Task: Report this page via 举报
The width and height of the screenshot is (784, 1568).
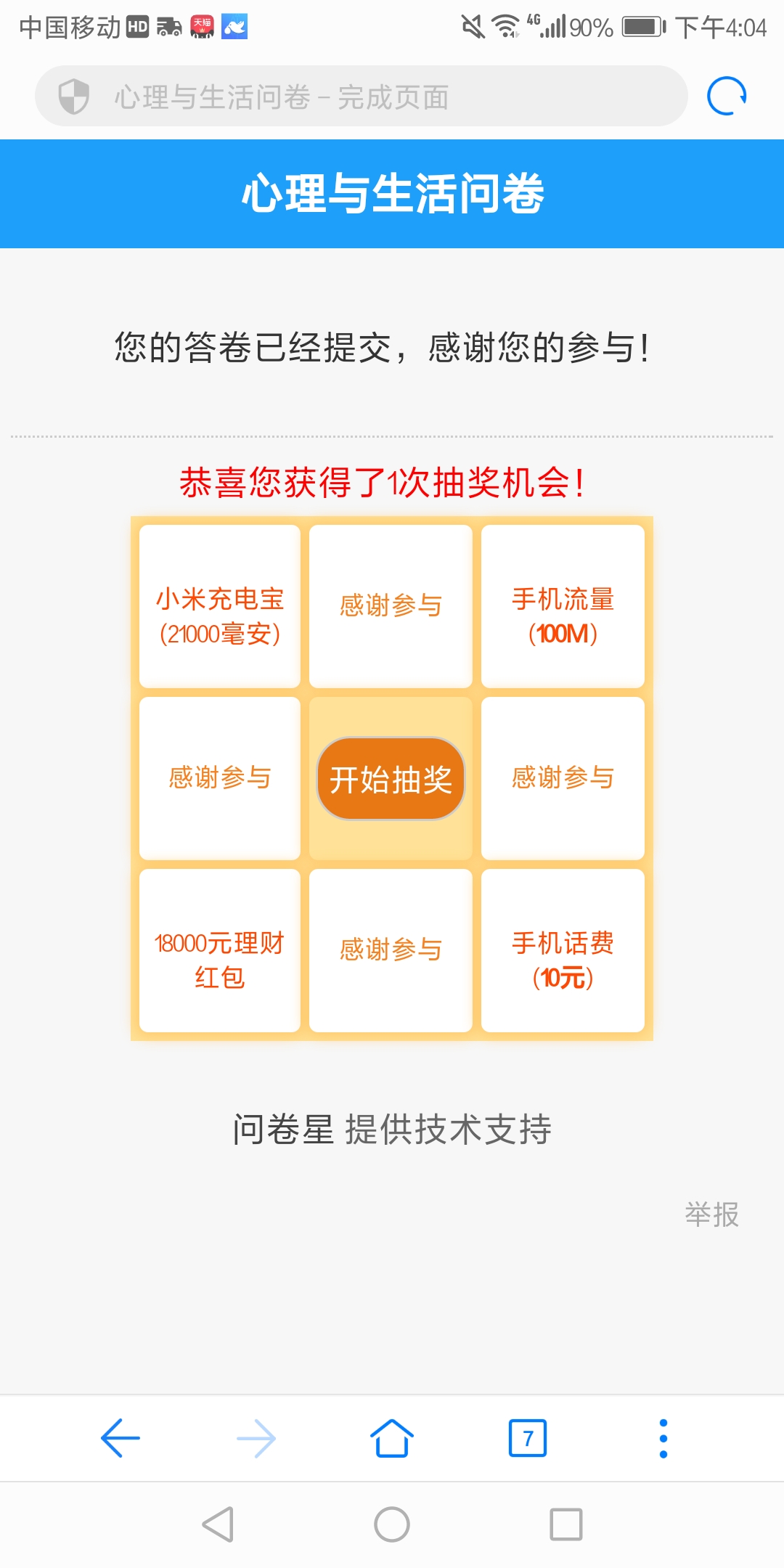Action: pos(711,1214)
